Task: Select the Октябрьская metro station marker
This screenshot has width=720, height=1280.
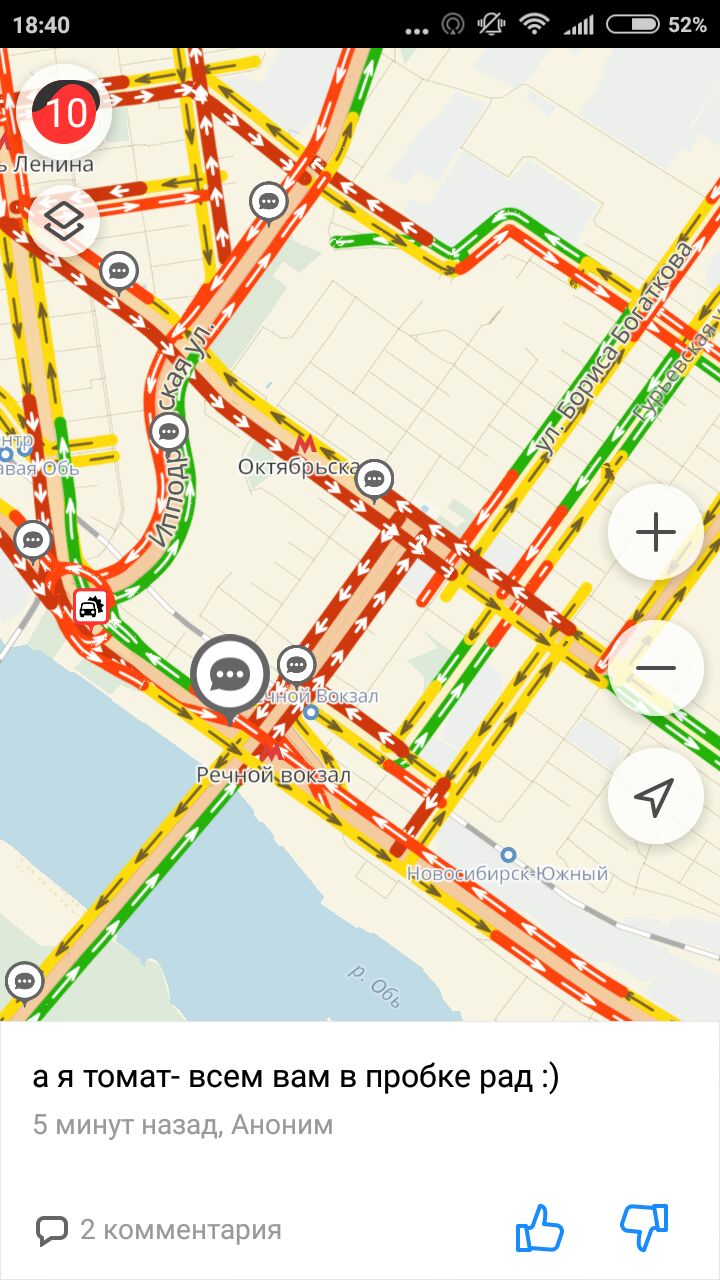Action: click(x=304, y=444)
